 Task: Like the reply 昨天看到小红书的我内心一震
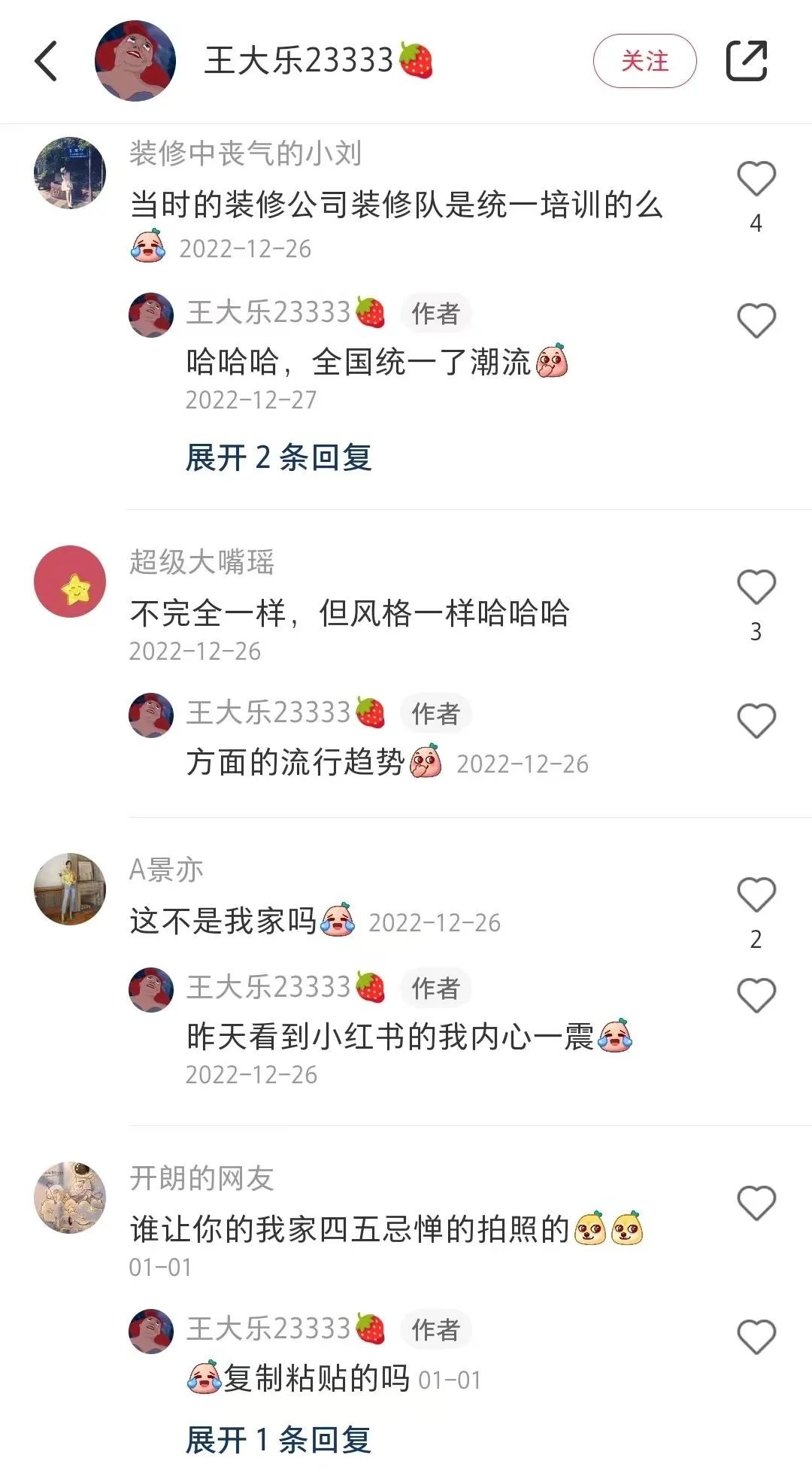tap(756, 996)
